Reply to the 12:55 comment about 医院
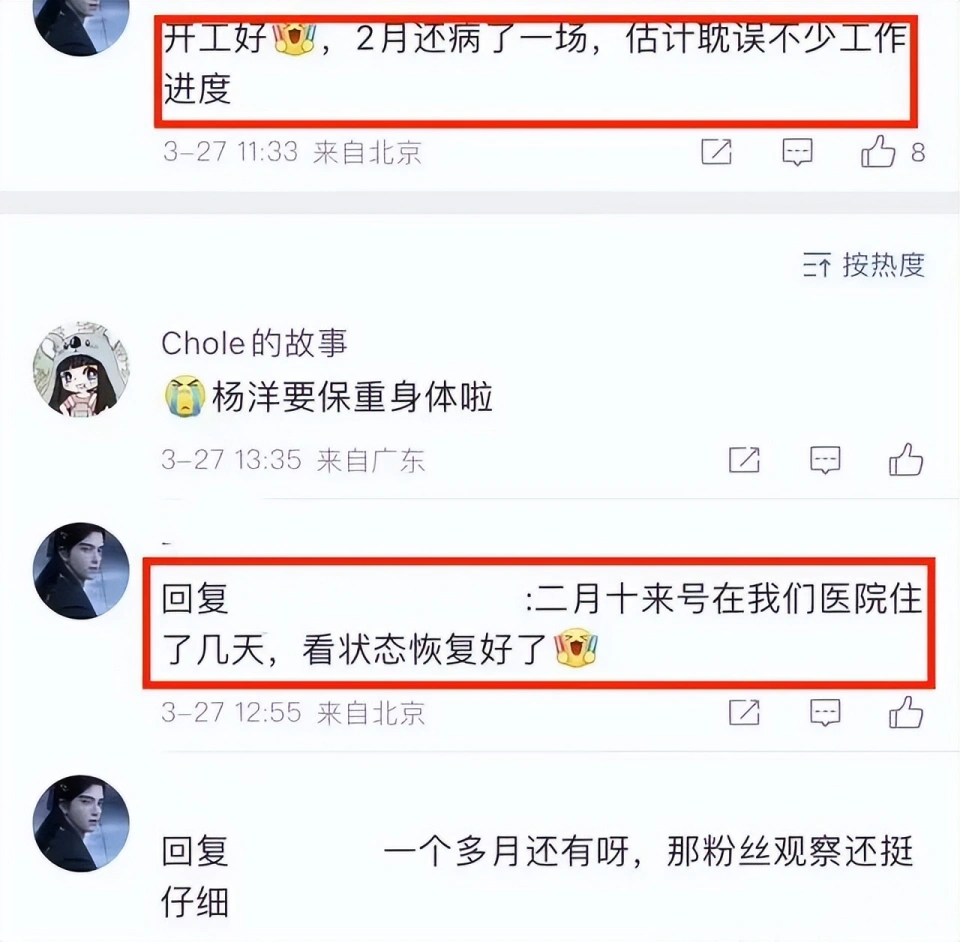960x942 pixels. [x=825, y=712]
